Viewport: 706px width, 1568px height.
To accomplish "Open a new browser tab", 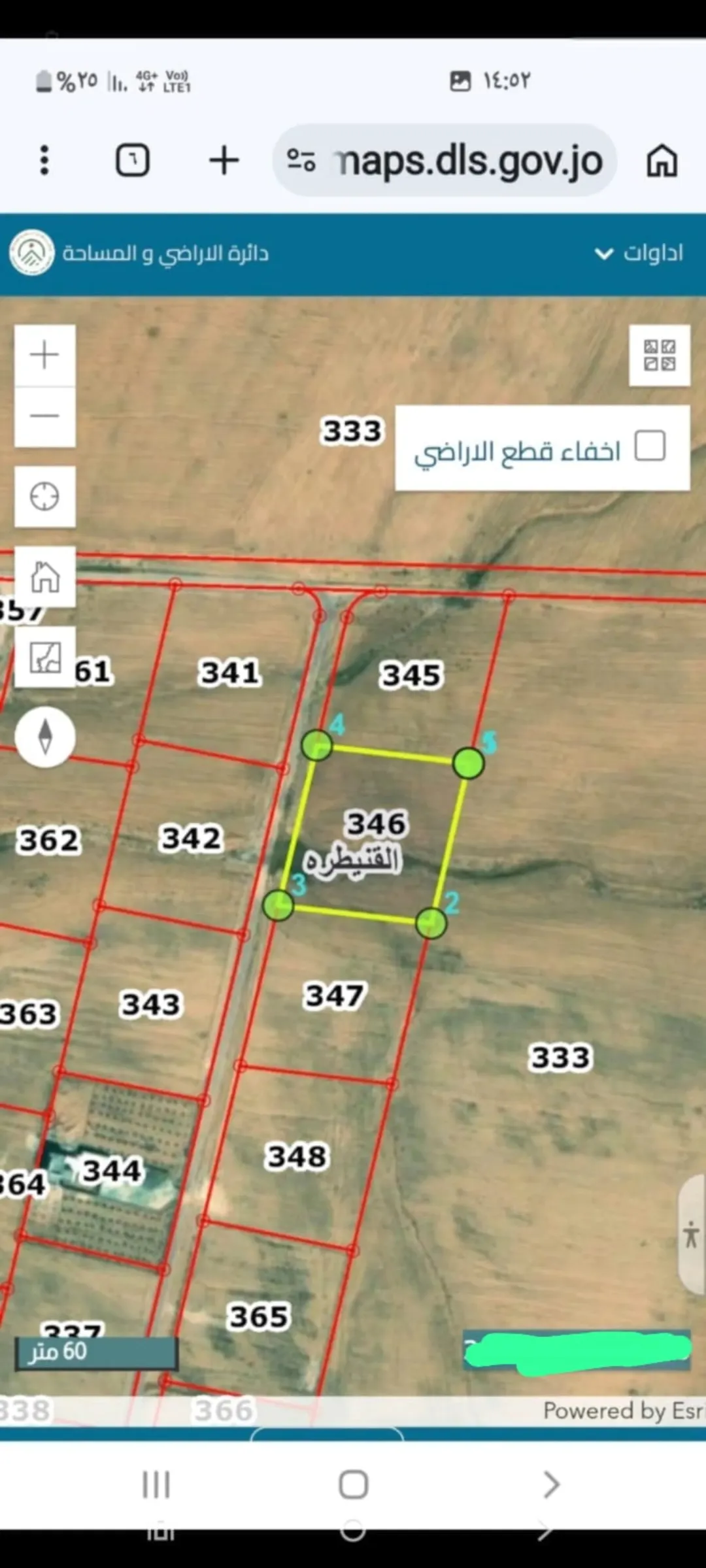I will coord(224,160).
